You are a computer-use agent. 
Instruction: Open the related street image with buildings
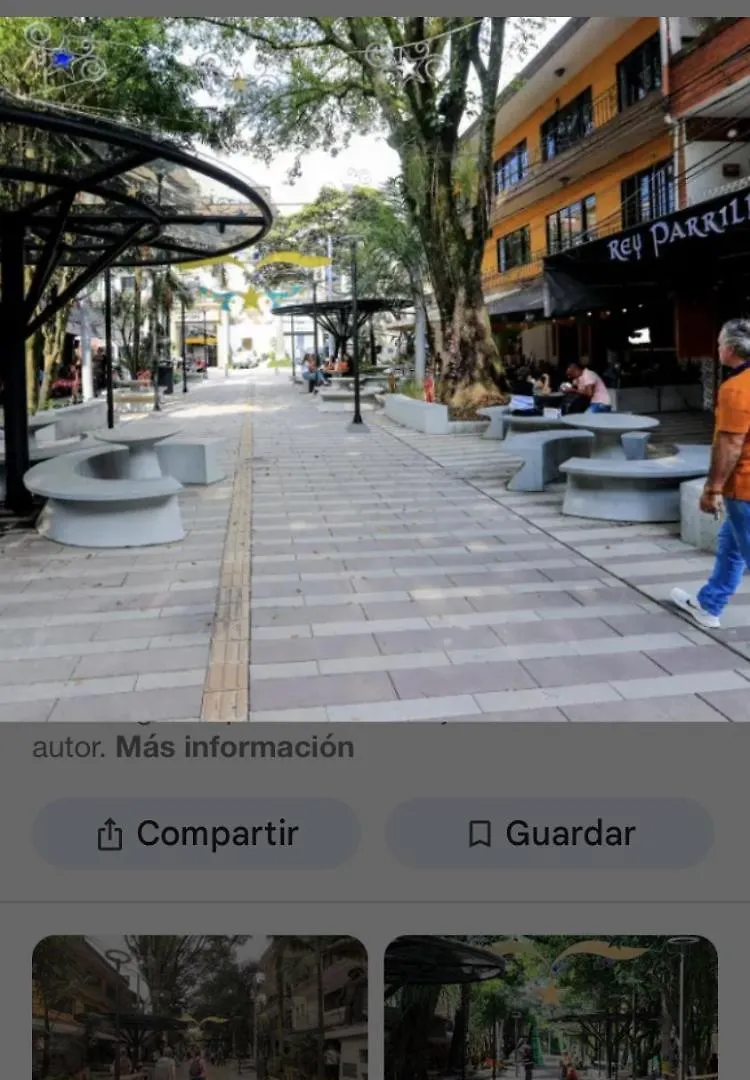click(x=199, y=1007)
